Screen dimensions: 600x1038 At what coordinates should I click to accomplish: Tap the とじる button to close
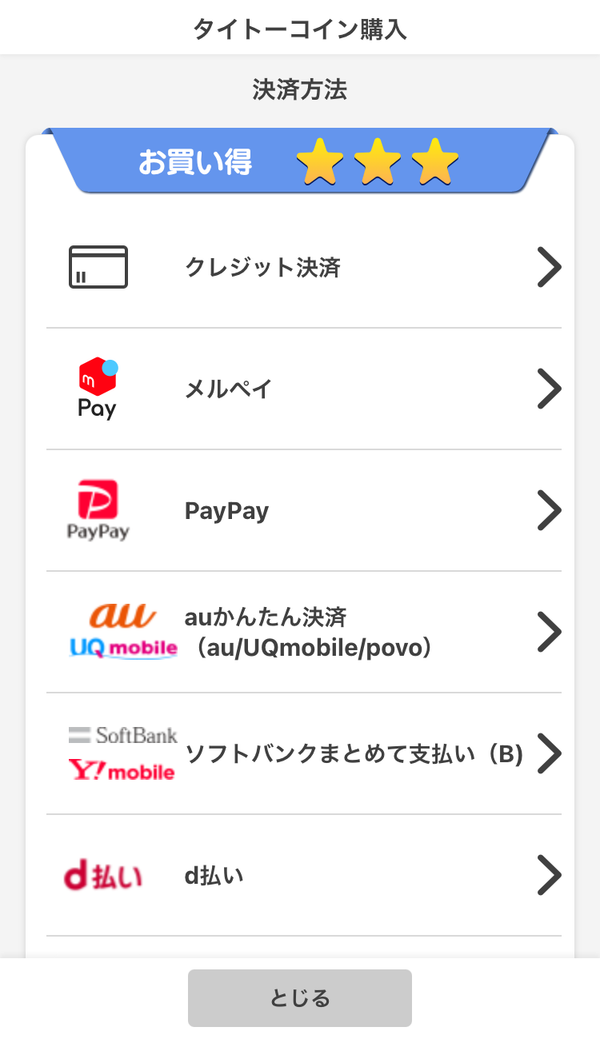(300, 998)
